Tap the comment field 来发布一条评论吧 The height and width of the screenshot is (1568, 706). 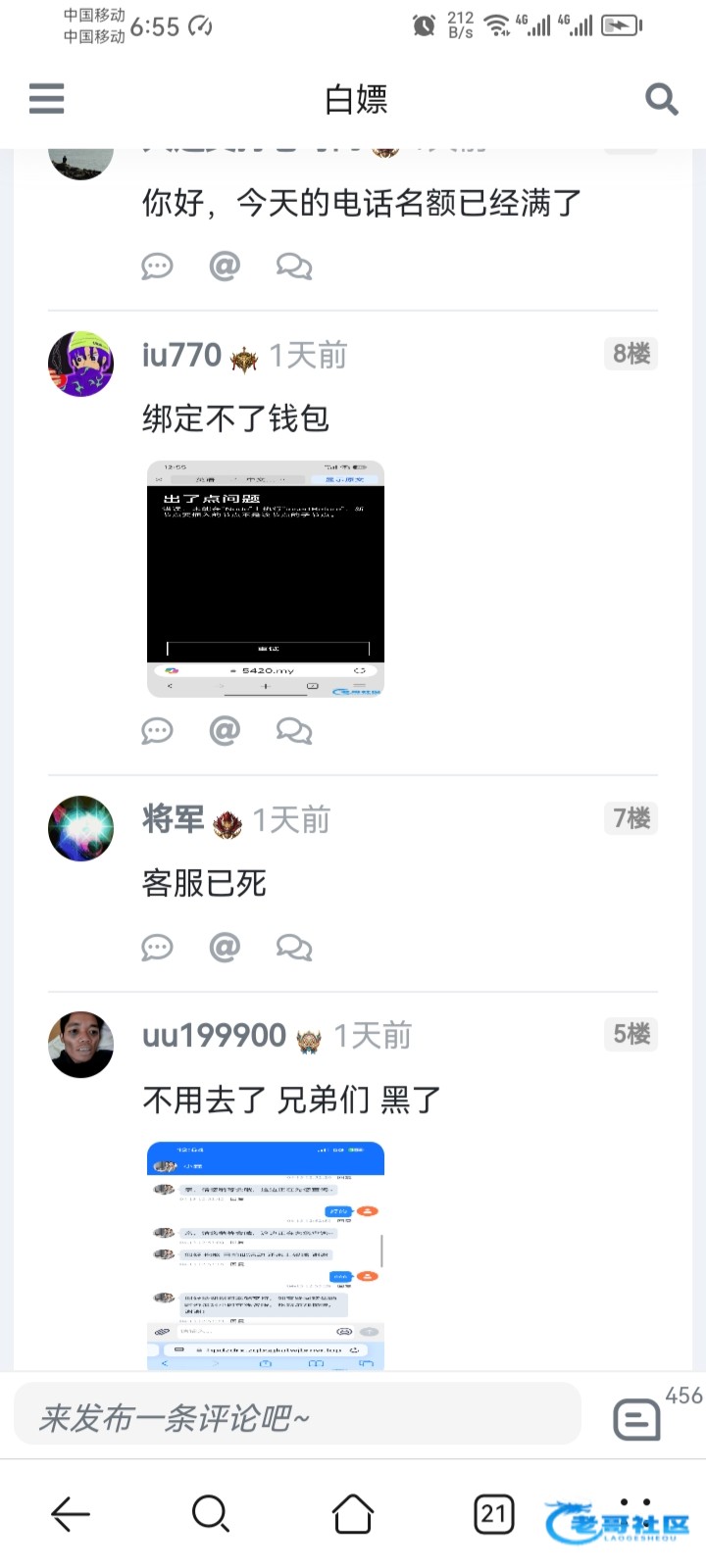pos(297,1414)
